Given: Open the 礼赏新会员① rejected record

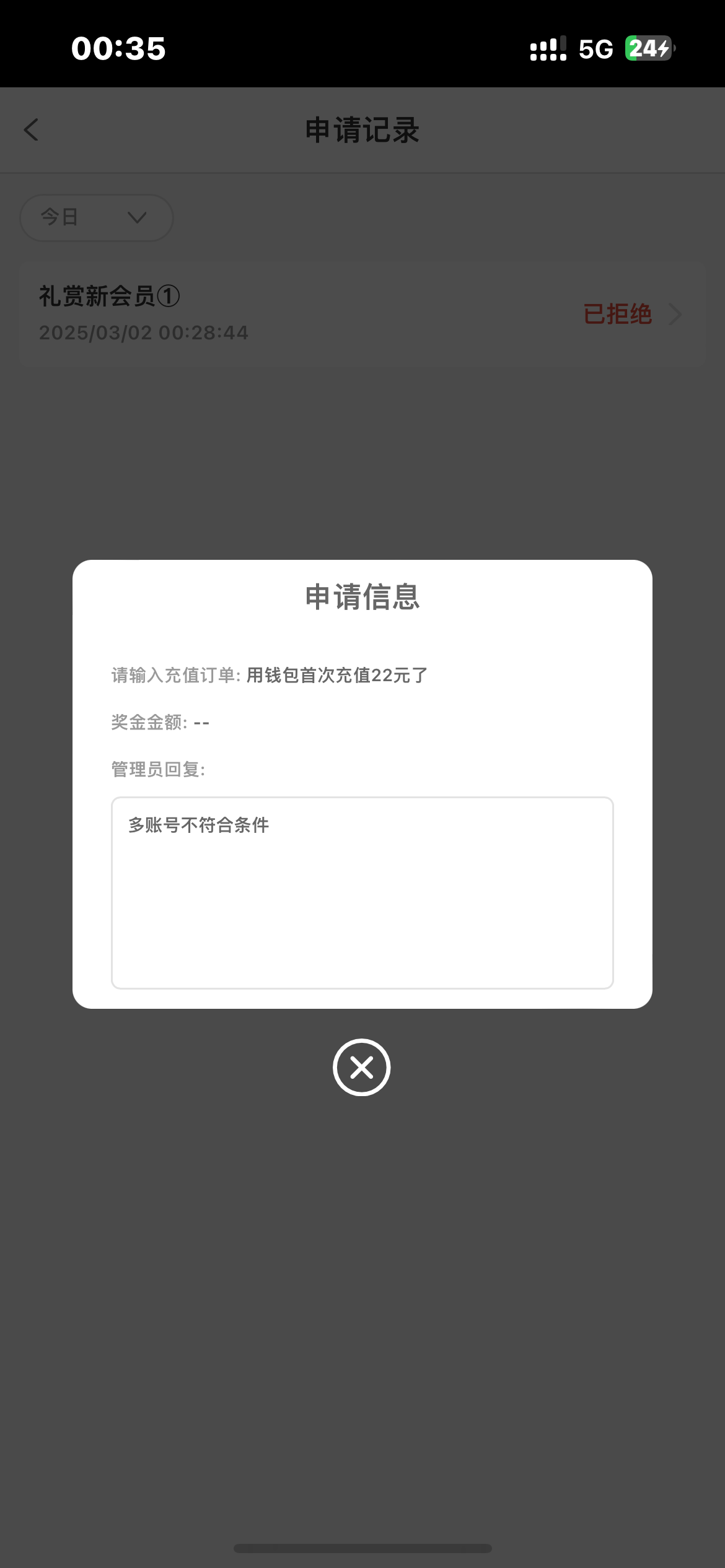Looking at the screenshot, I should [362, 314].
